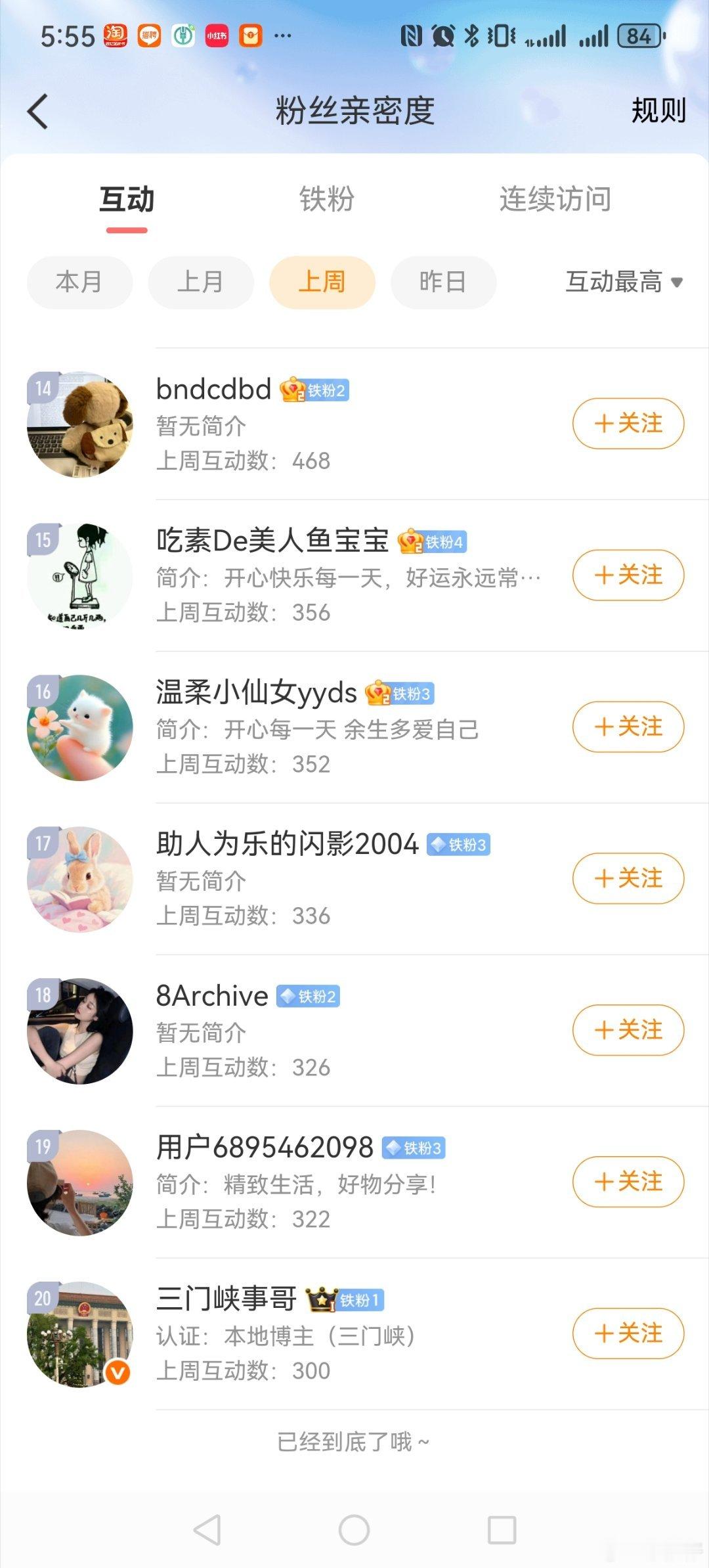
Task: Expand the 互动最高 sort dropdown
Action: (624, 282)
